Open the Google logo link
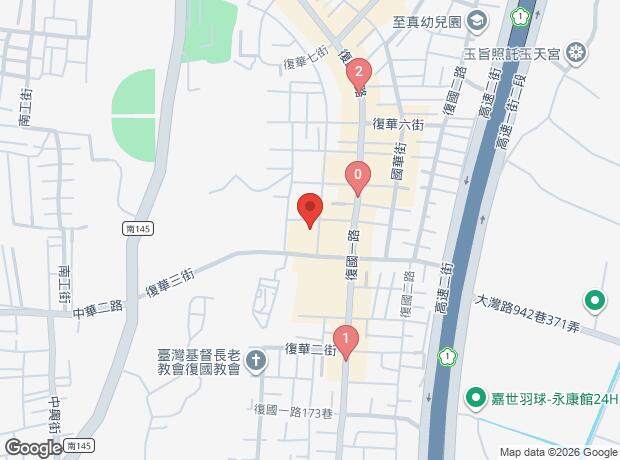The image size is (620, 460). [x=32, y=448]
